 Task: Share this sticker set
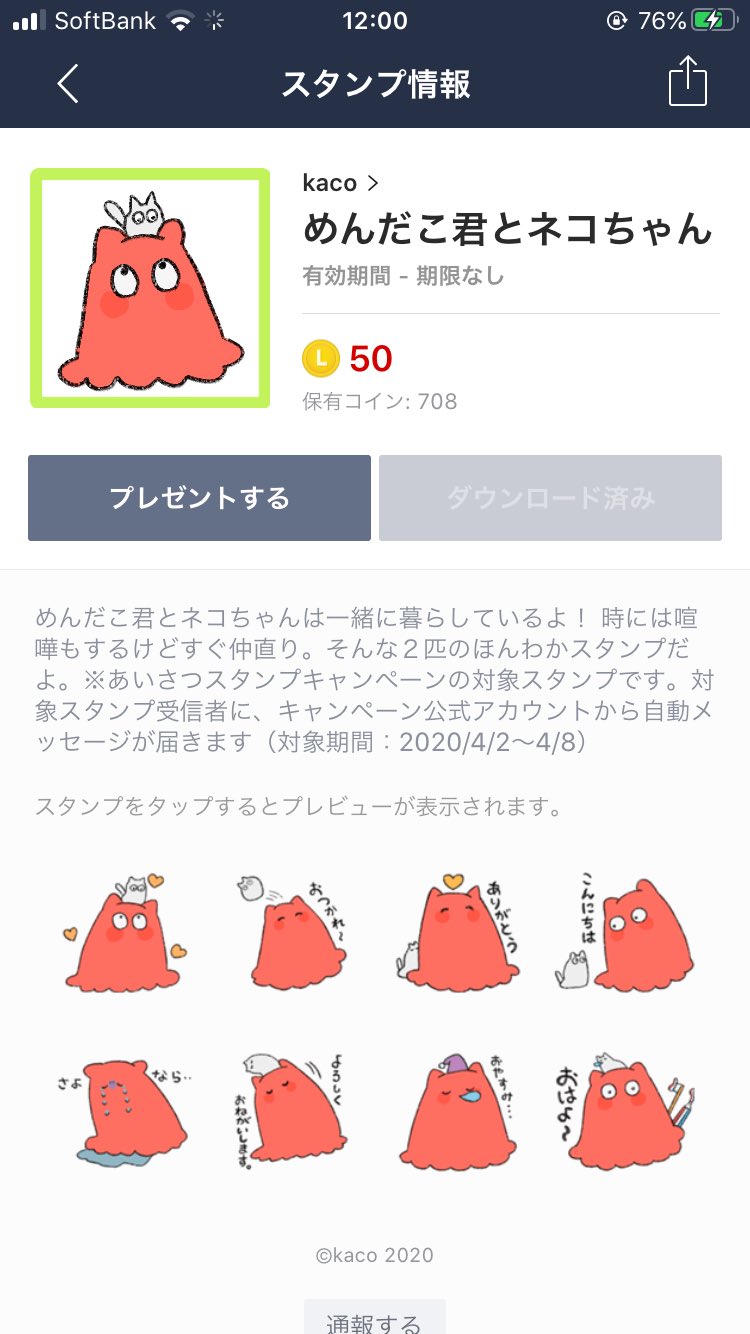pos(687,82)
